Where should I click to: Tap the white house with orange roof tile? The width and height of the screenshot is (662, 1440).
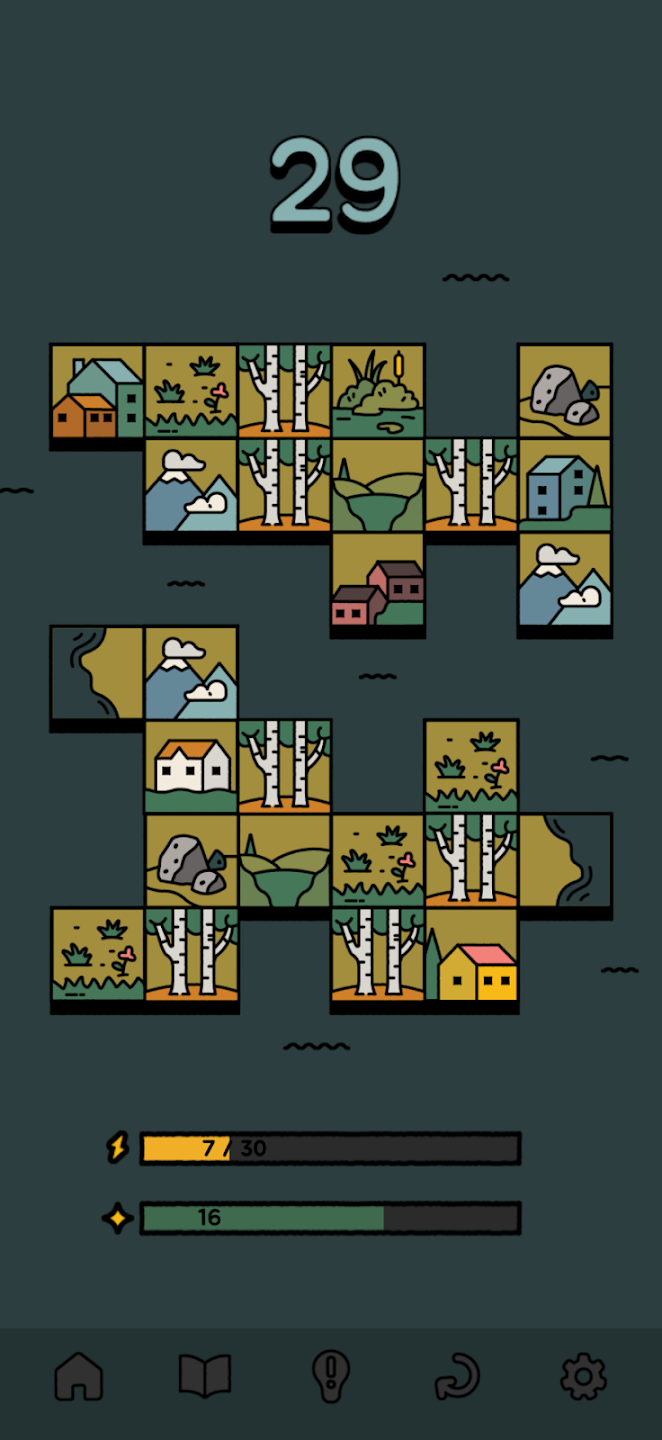(191, 767)
